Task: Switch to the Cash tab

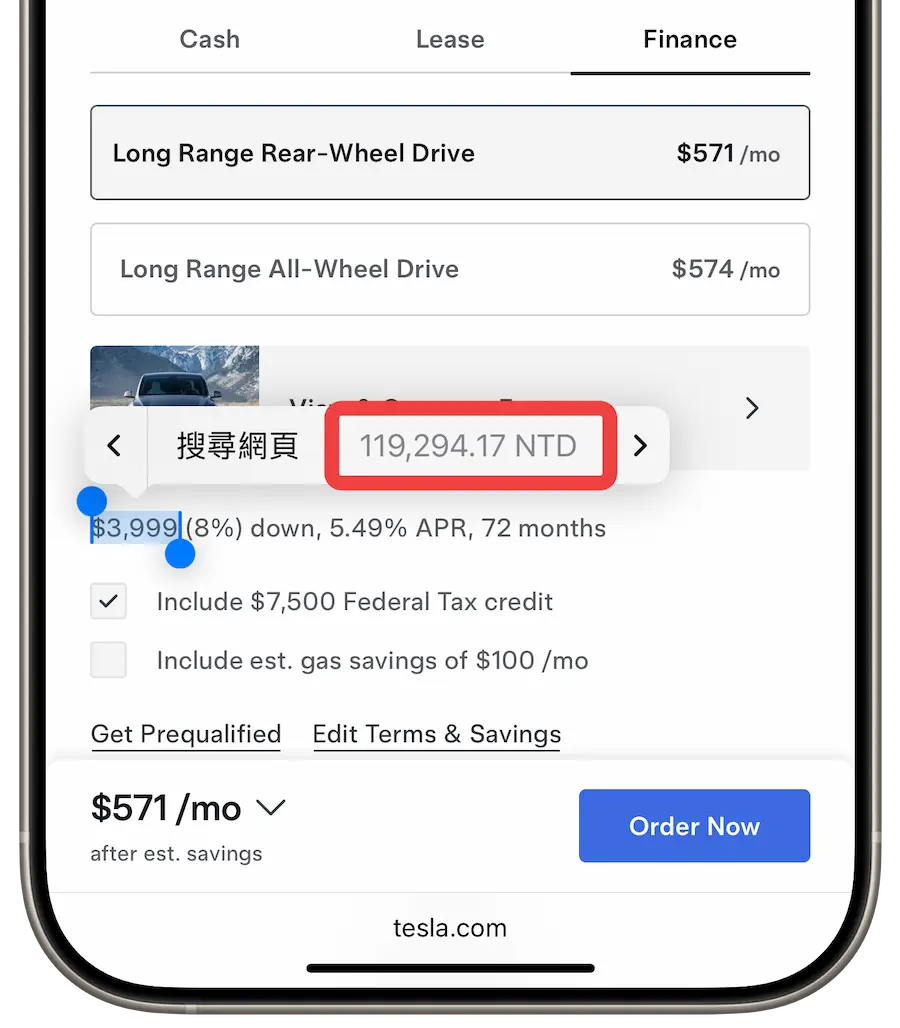Action: 209,40
